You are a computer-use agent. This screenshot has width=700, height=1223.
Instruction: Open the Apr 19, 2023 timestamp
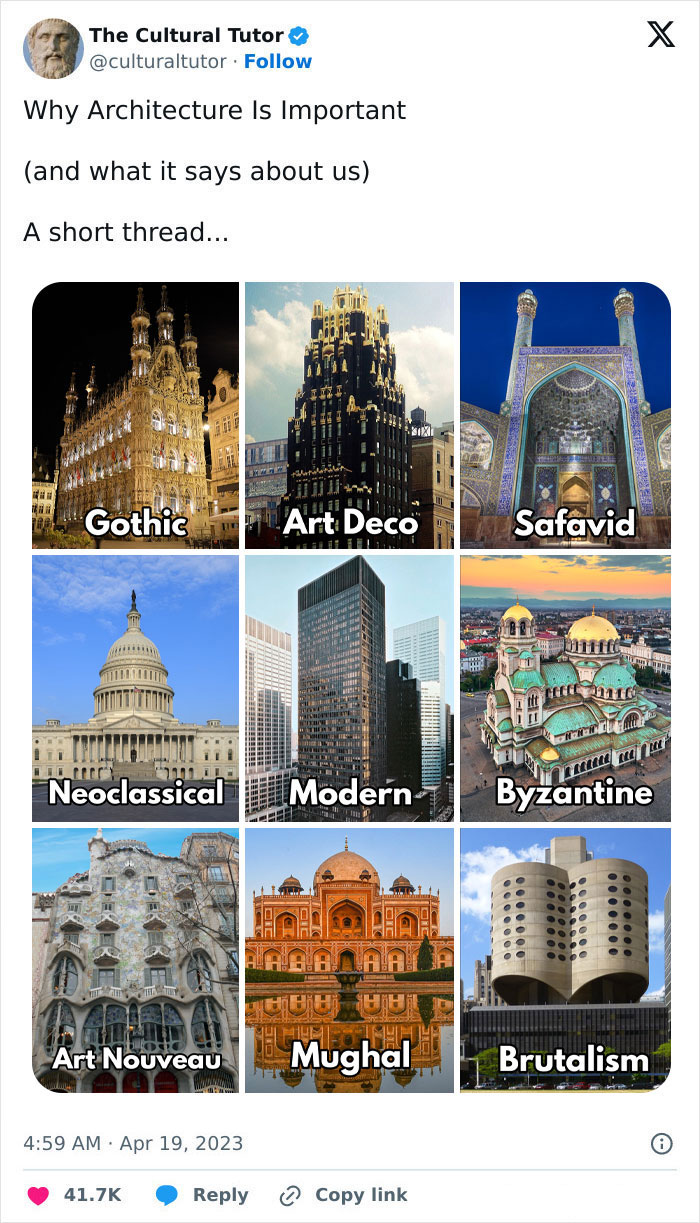(x=133, y=1143)
